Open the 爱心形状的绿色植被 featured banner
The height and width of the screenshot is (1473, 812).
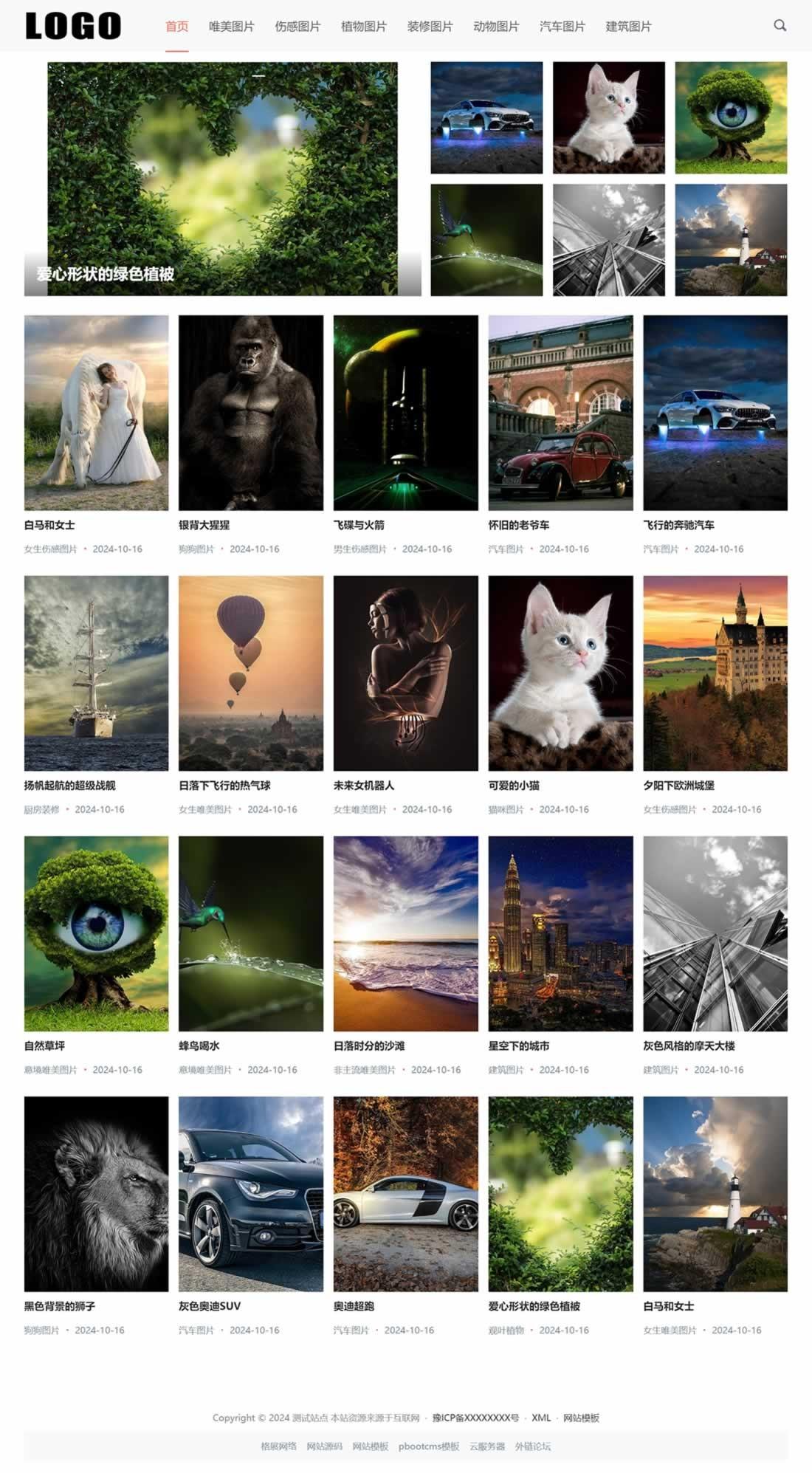click(222, 179)
